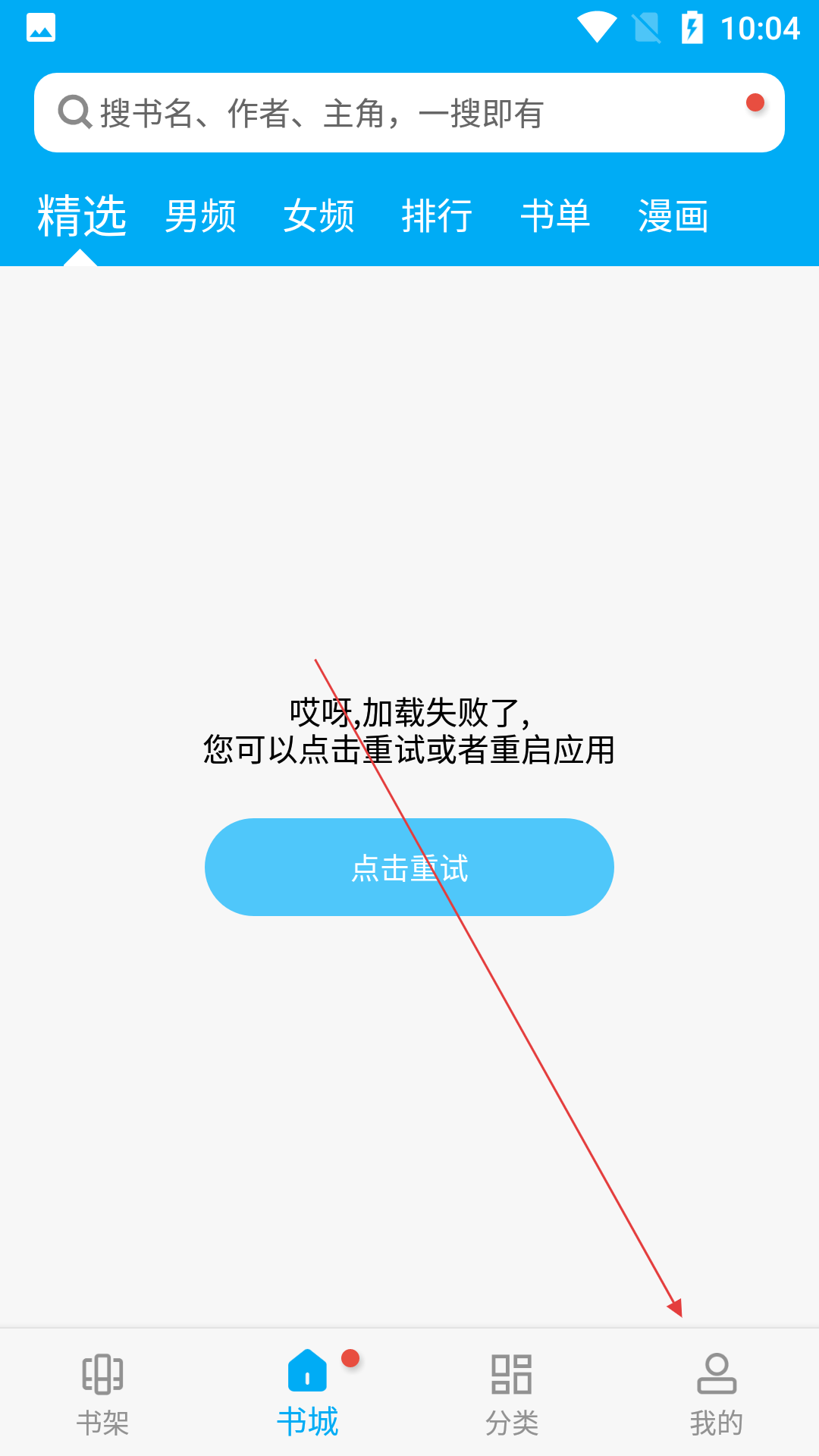Go to the 书架 bookshelf tab

coord(102,1394)
